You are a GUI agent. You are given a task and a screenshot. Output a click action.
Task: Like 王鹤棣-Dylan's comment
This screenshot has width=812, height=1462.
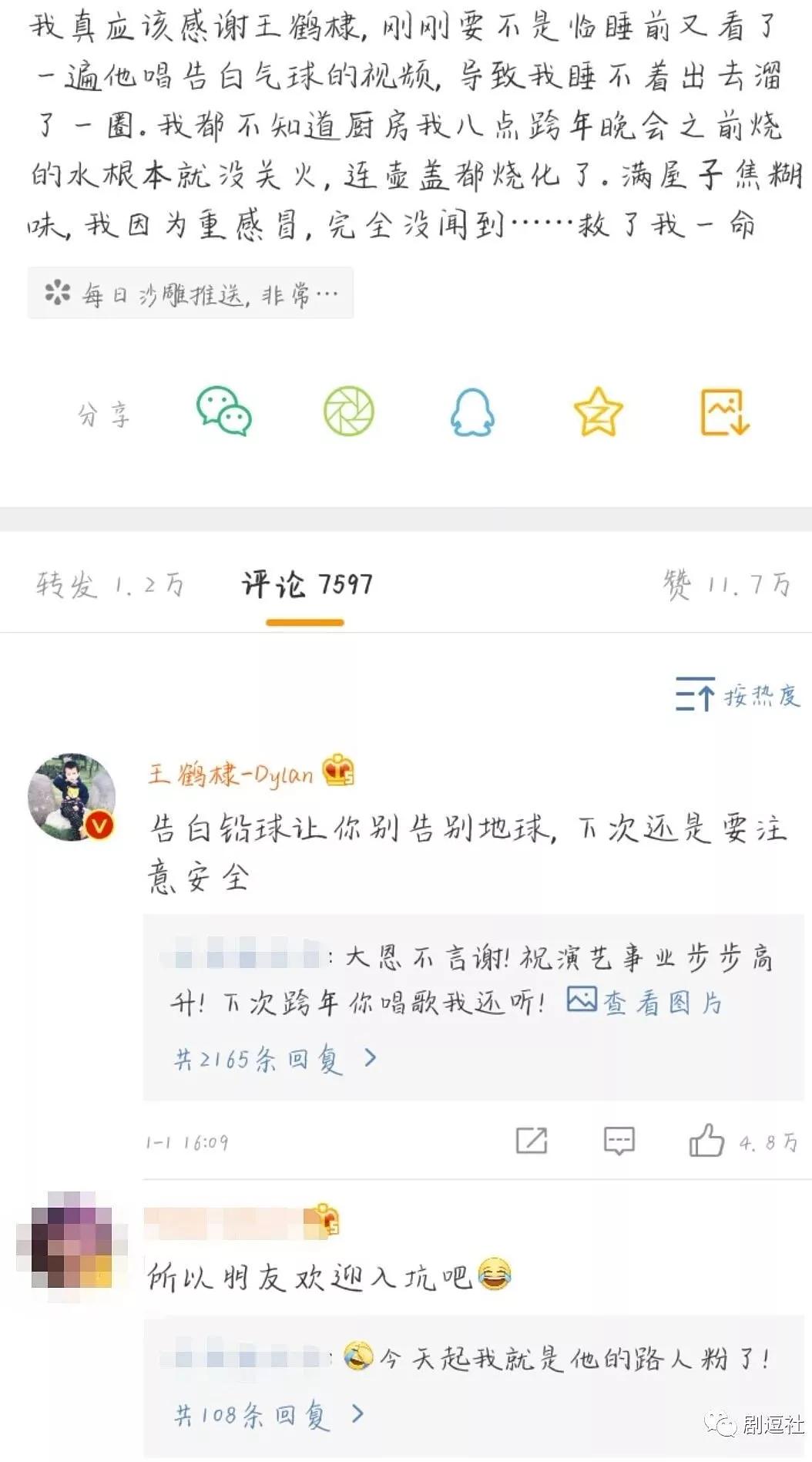coord(706,1141)
